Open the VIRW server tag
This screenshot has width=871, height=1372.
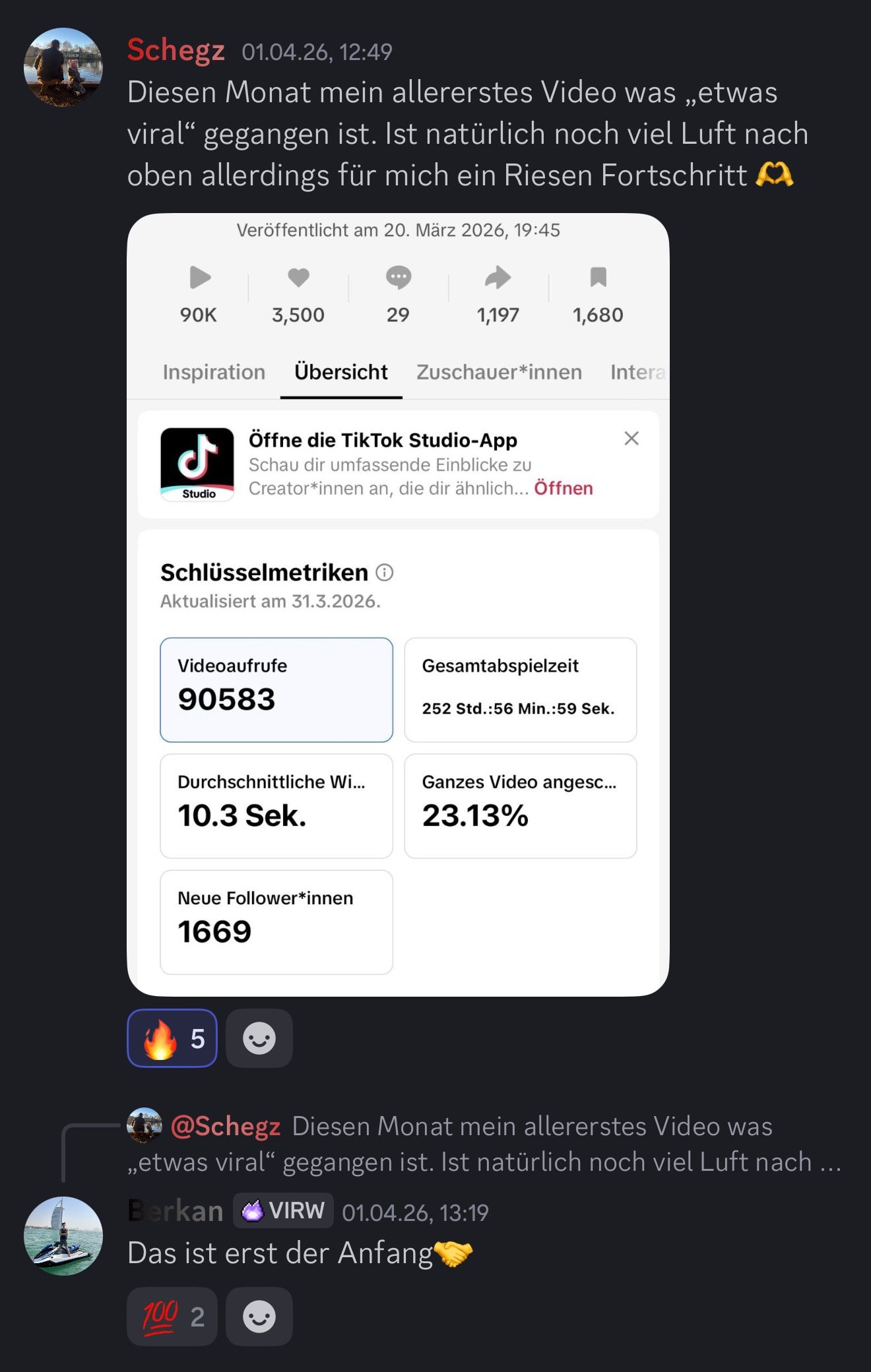(283, 1211)
